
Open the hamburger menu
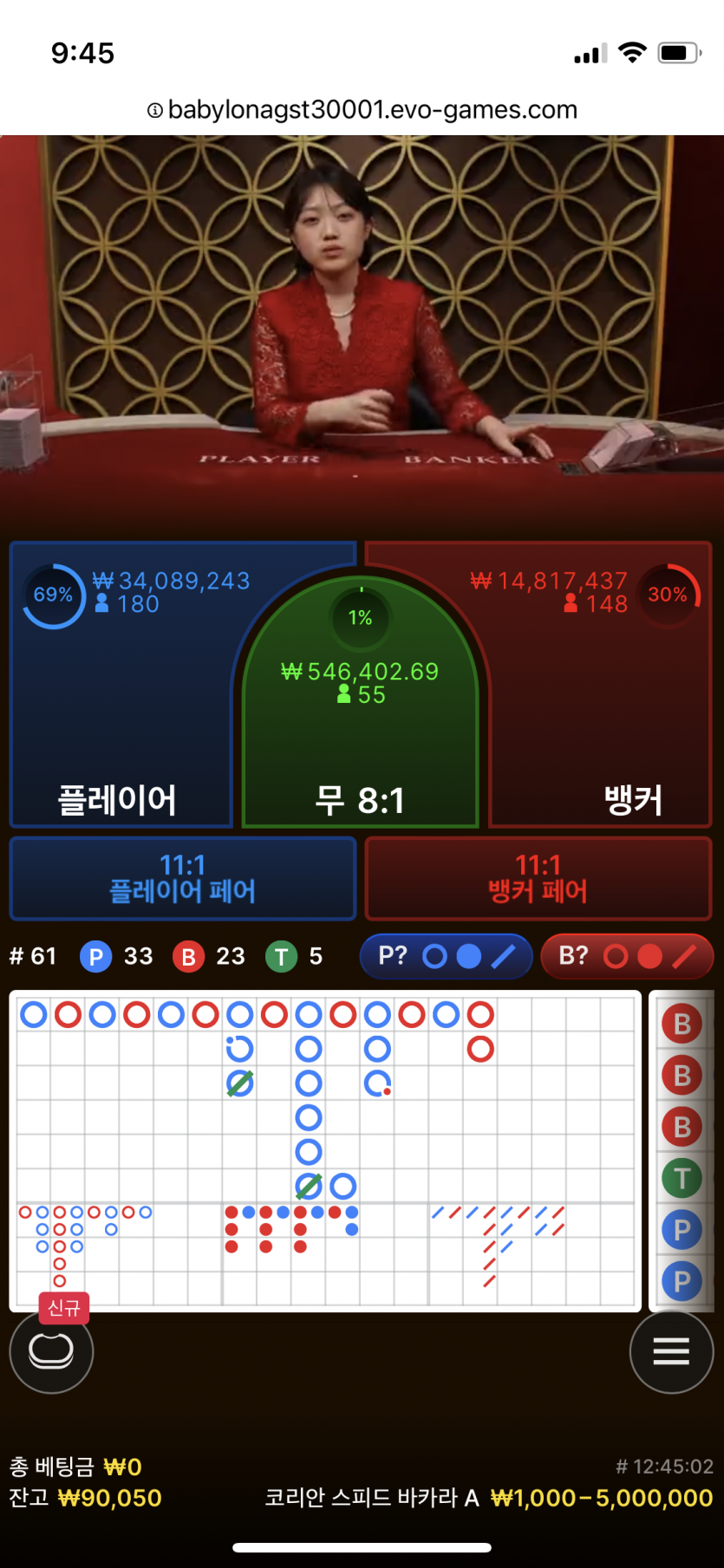(671, 1351)
